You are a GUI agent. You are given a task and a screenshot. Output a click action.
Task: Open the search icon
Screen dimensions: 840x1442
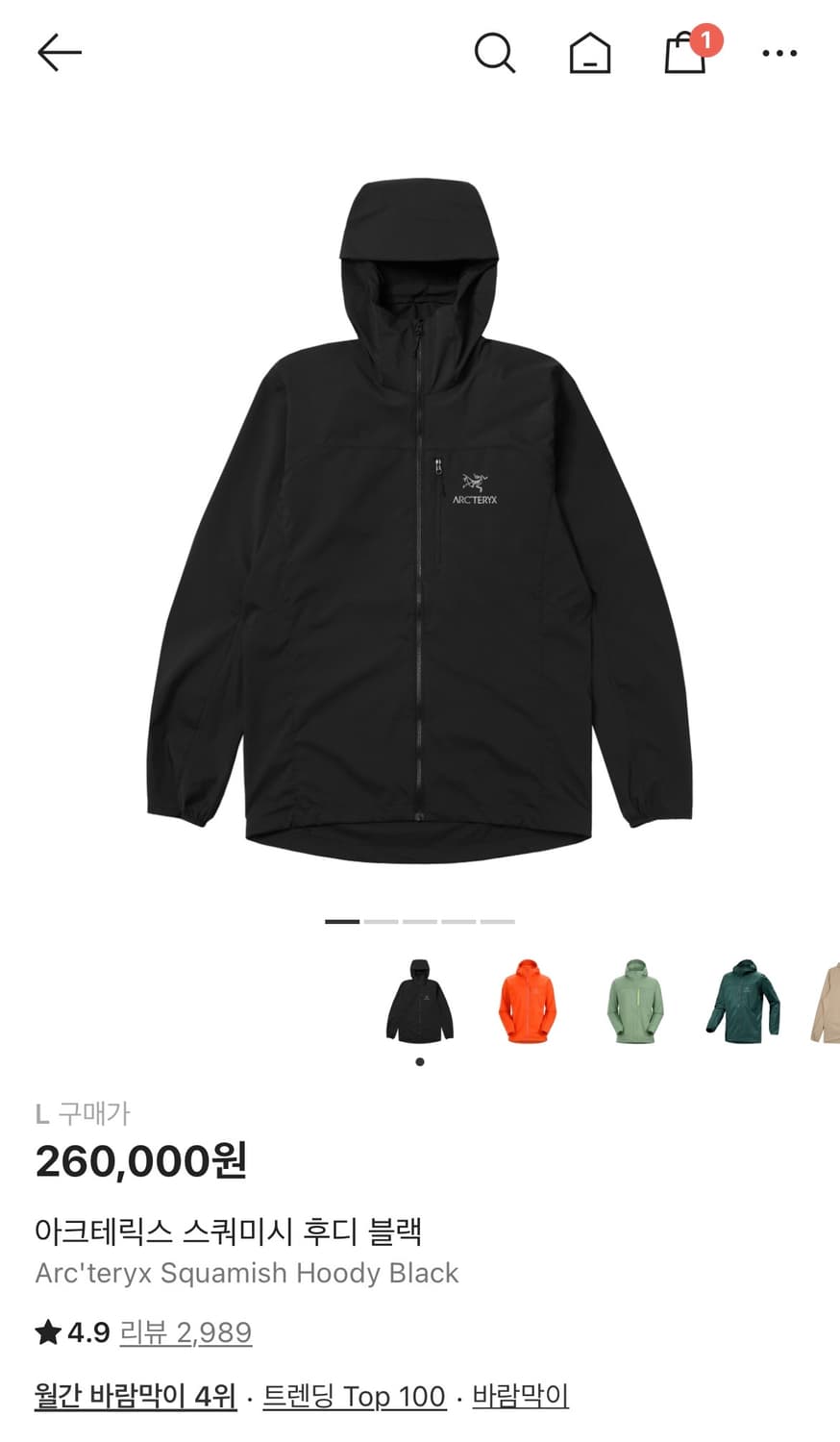point(496,53)
